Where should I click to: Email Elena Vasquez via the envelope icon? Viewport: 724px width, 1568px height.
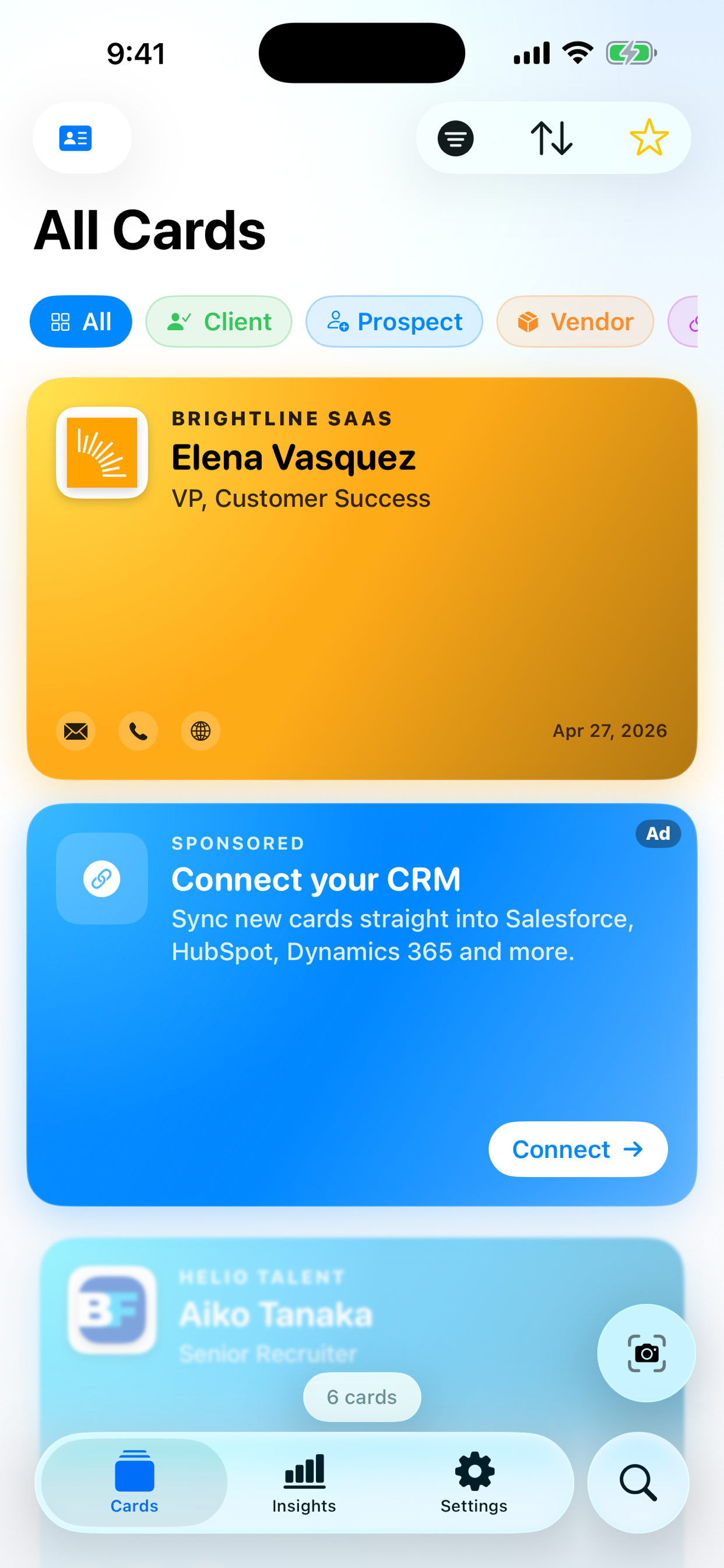75,731
